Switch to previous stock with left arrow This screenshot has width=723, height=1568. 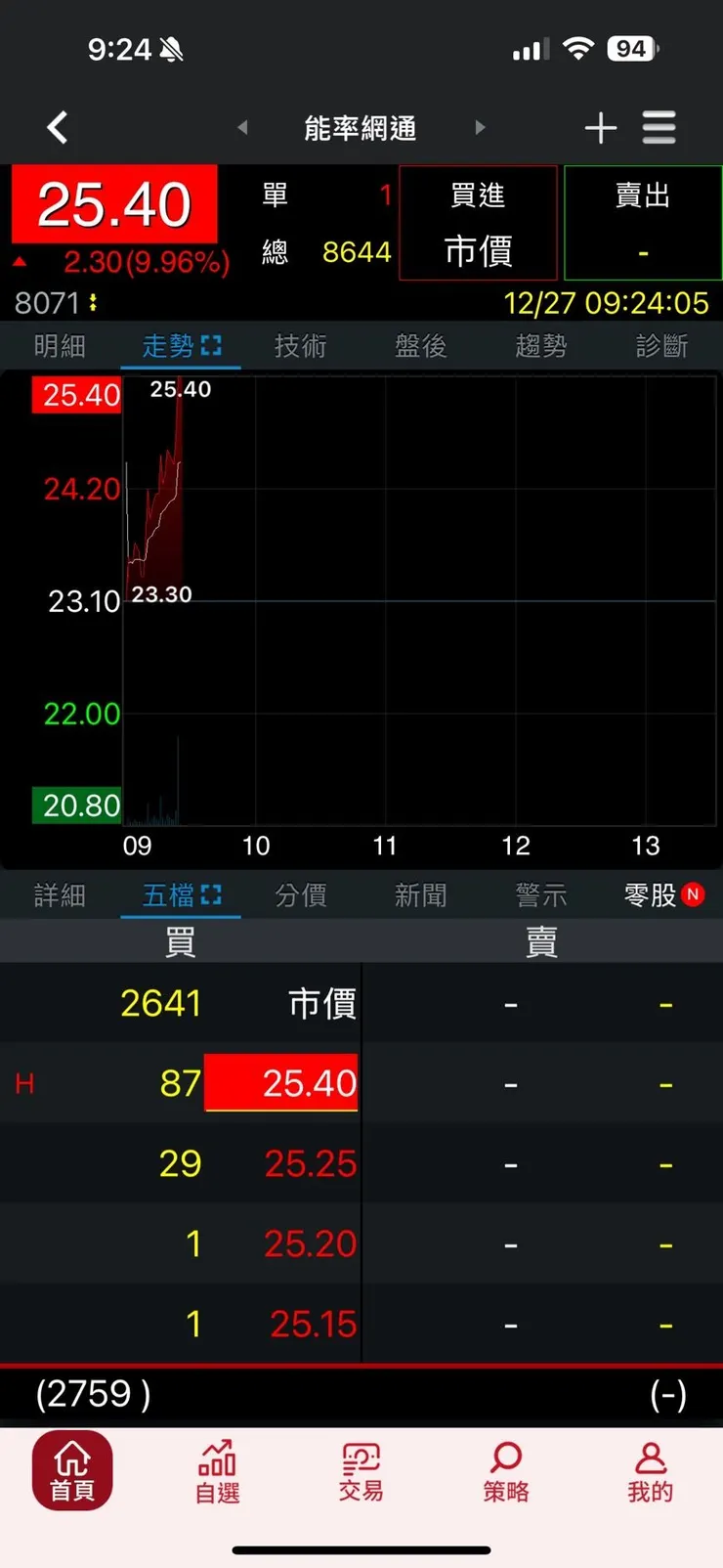click(x=241, y=127)
